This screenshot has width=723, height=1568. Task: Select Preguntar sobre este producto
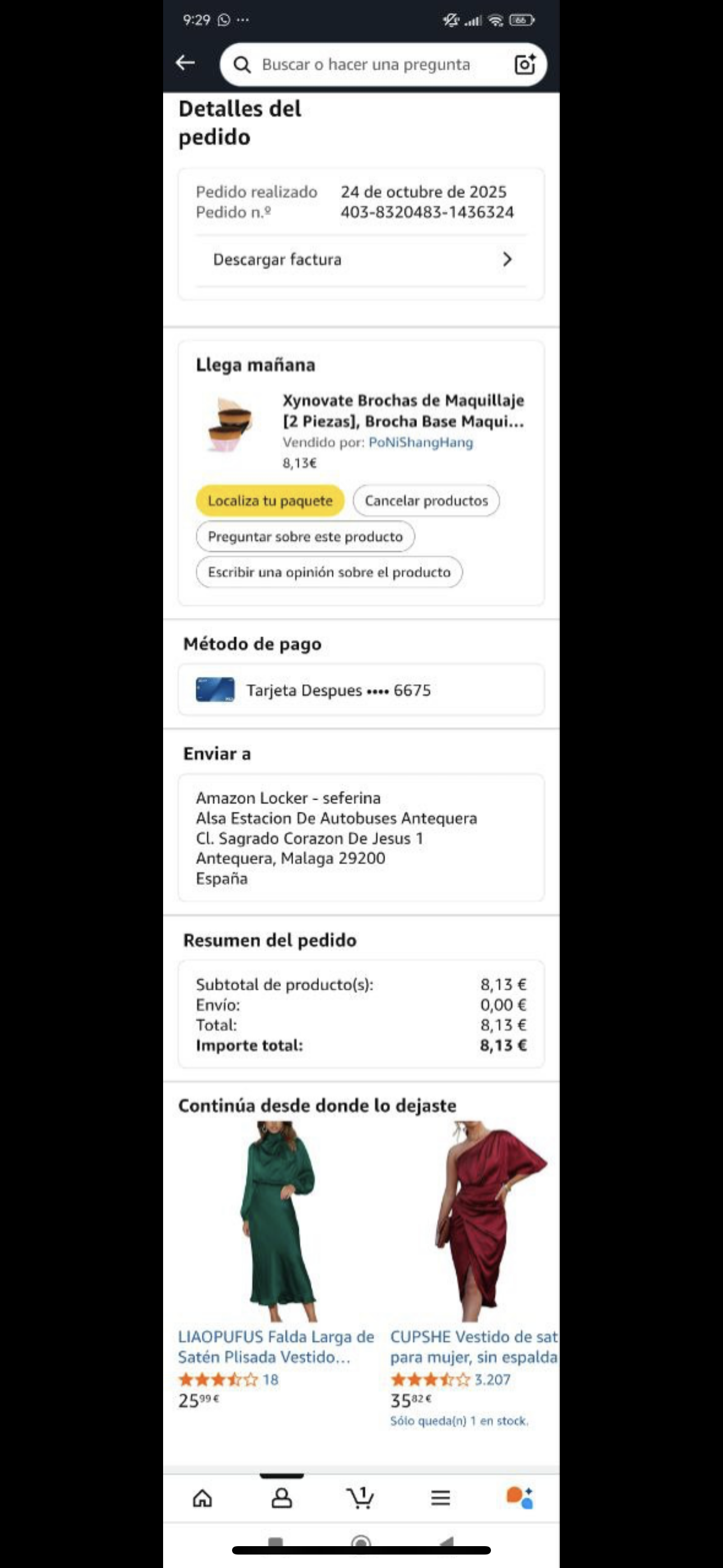[305, 536]
